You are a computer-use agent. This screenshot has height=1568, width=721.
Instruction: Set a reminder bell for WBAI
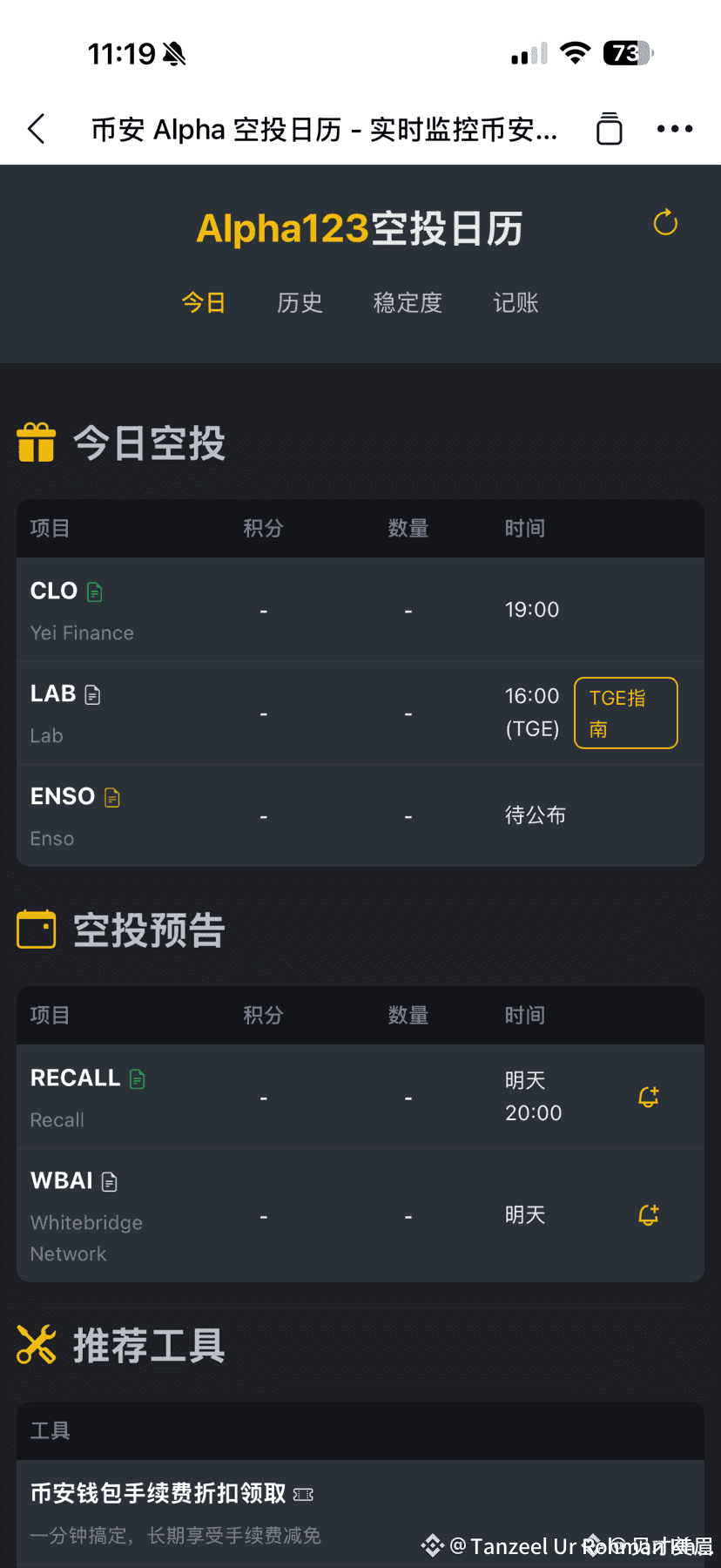(649, 1215)
